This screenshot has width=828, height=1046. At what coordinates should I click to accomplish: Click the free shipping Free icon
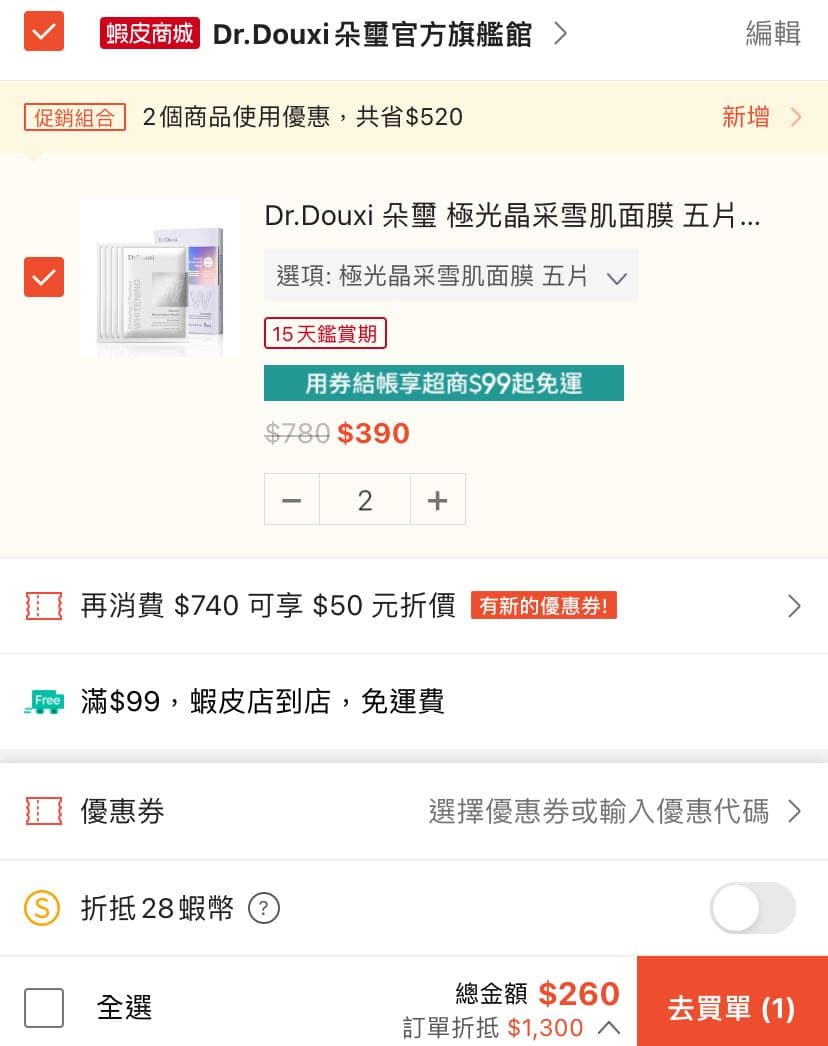(x=43, y=702)
